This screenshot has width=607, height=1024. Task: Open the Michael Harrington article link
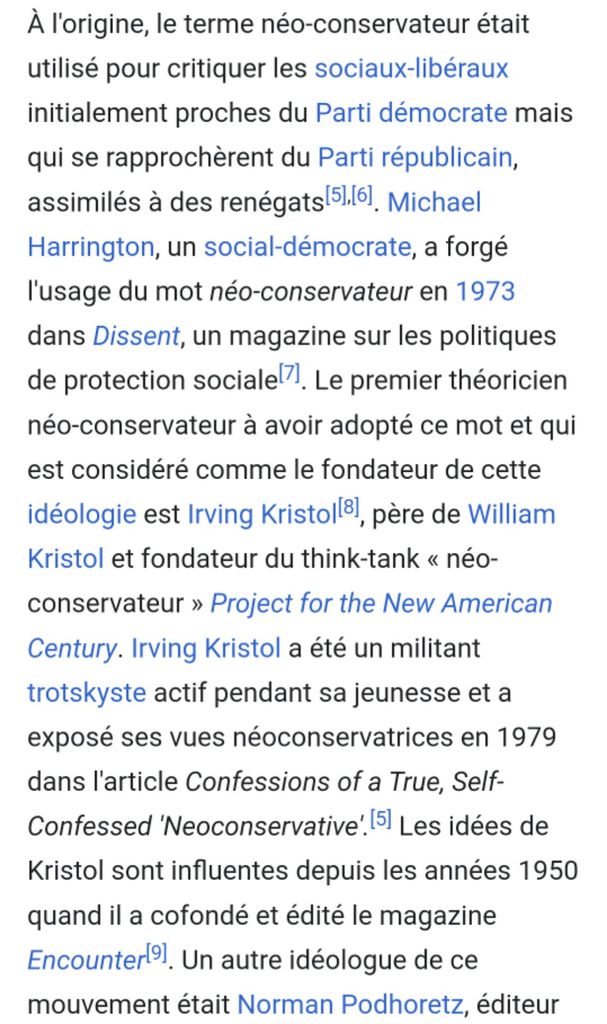click(x=433, y=202)
